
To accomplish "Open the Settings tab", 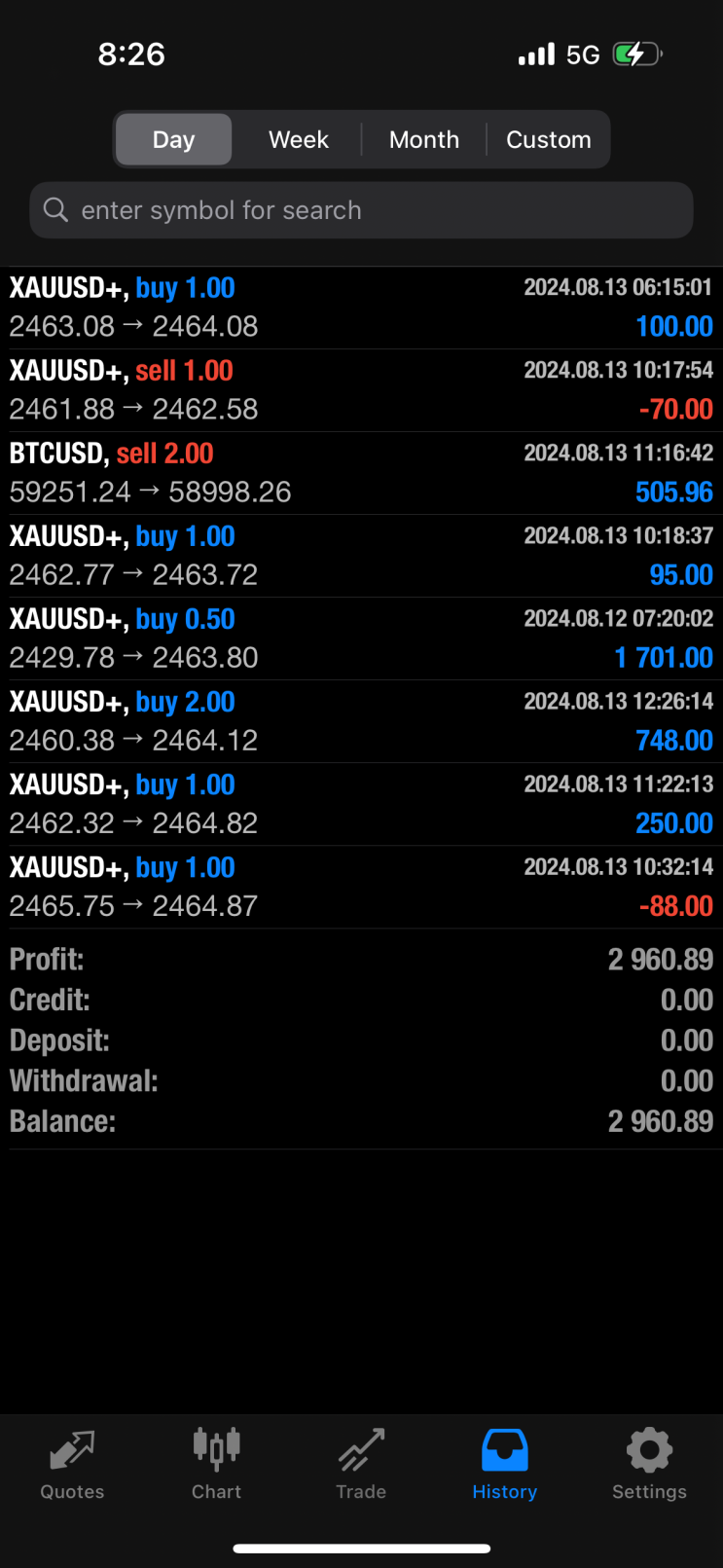I will click(649, 1465).
